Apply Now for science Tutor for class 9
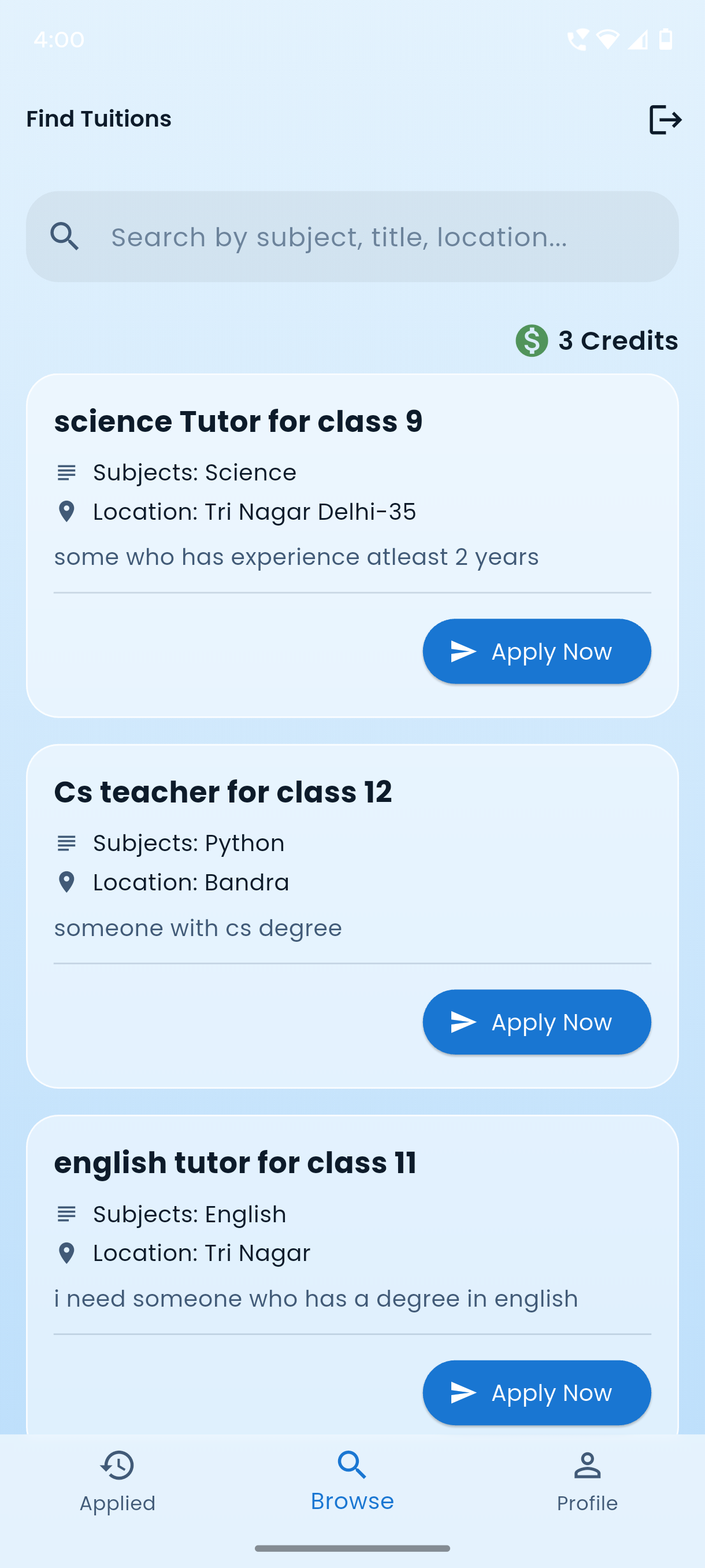This screenshot has width=705, height=1568. coord(536,651)
